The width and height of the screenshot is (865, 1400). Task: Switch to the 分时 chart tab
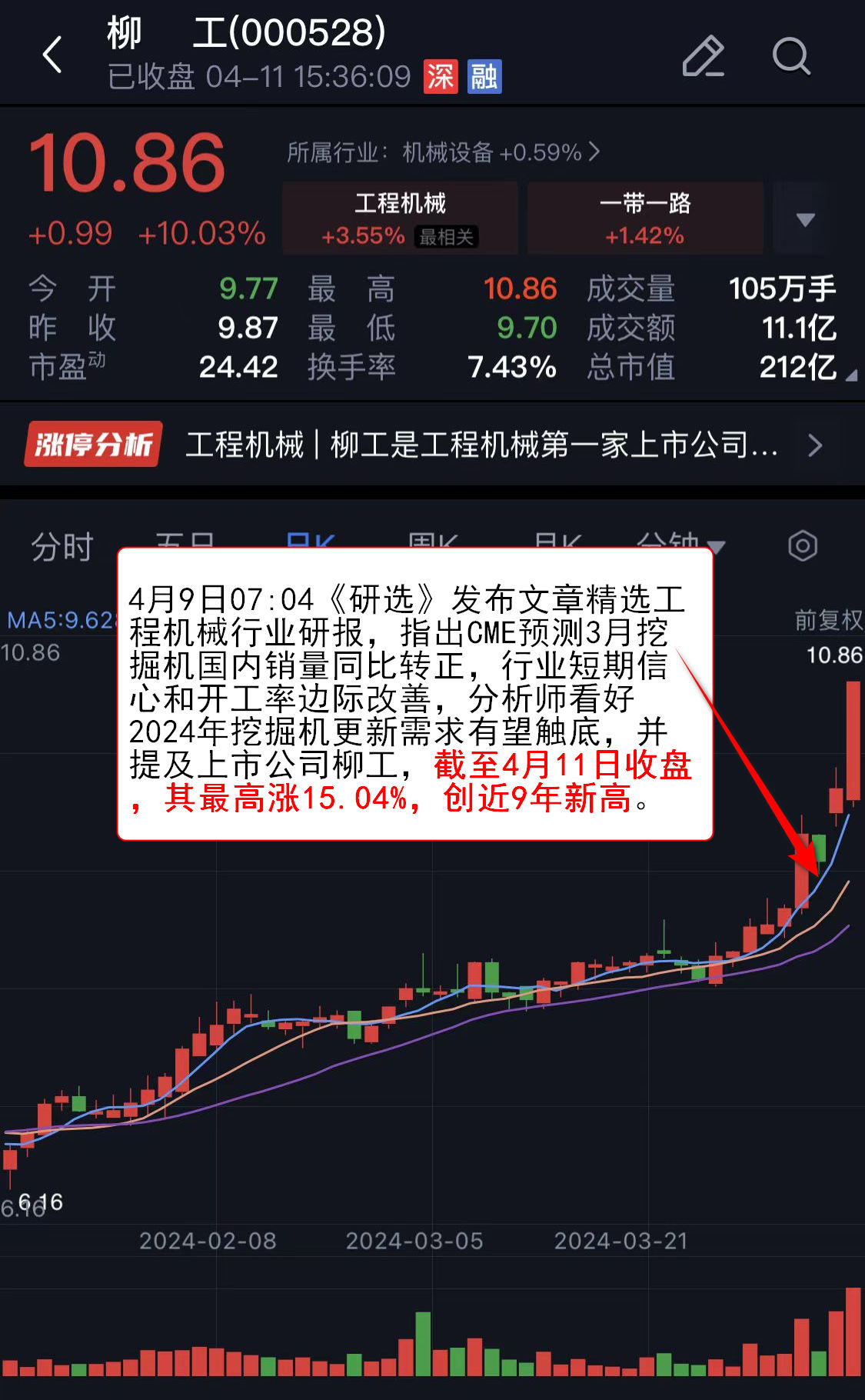point(62,547)
